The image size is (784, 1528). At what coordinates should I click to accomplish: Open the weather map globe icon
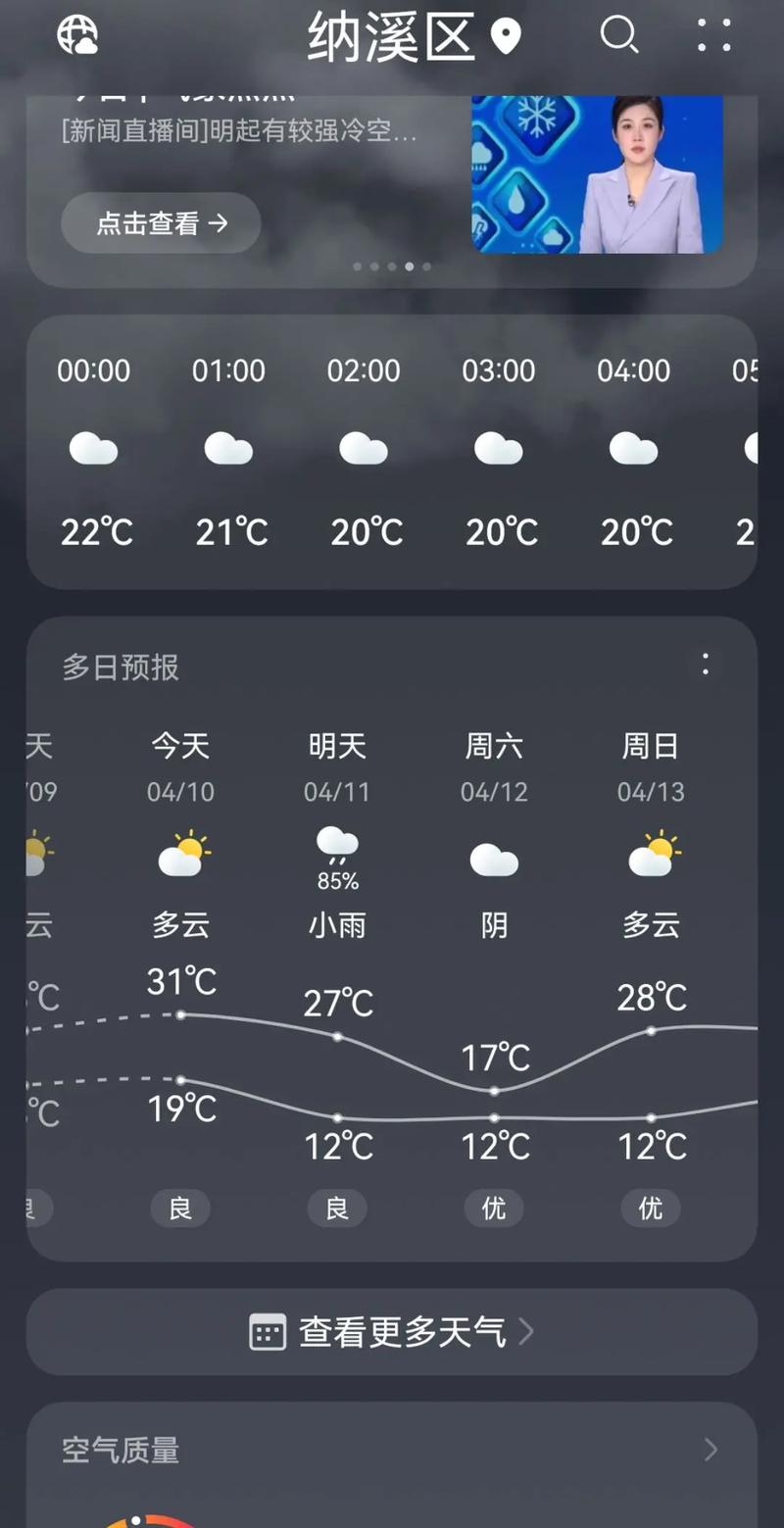point(77,35)
